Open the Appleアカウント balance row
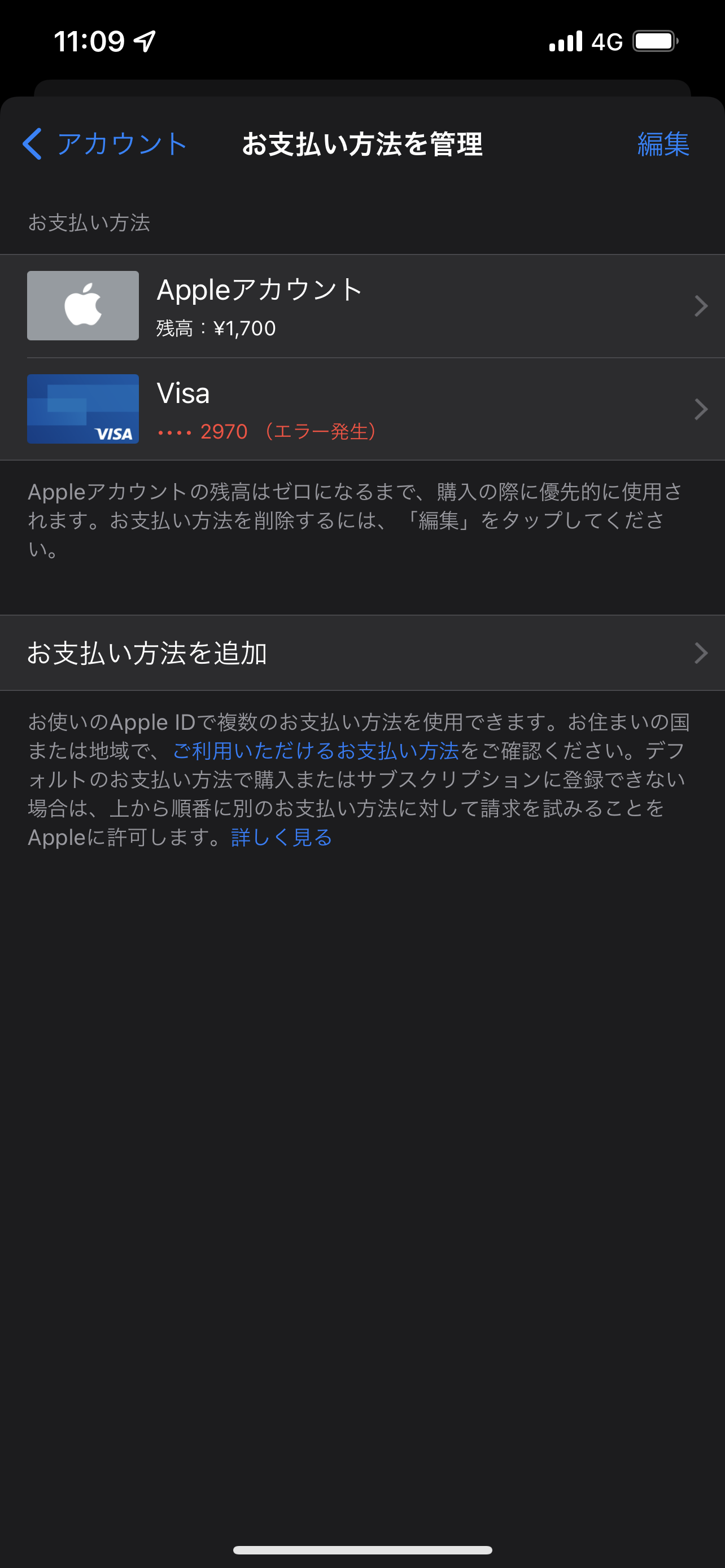Viewport: 725px width, 1568px height. (x=362, y=305)
